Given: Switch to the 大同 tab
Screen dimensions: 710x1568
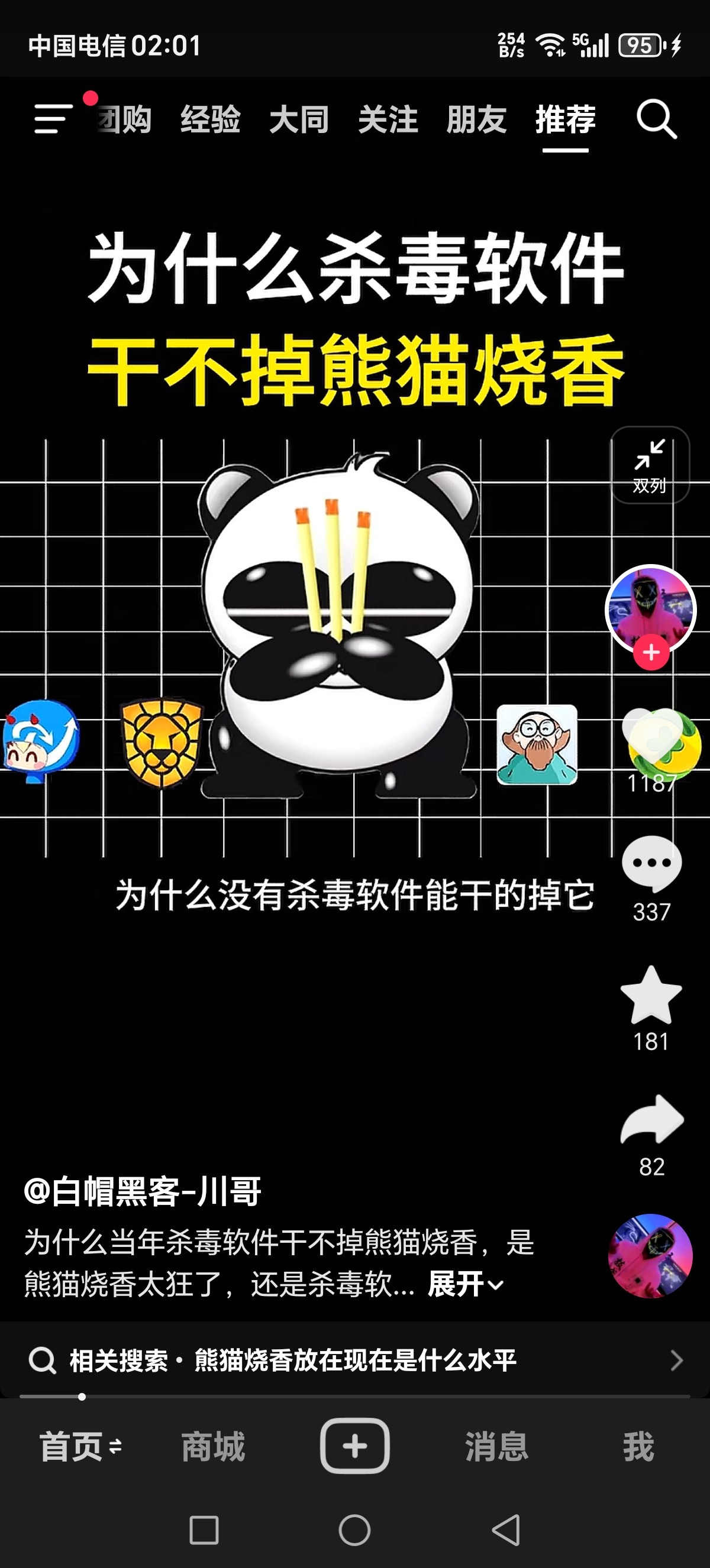Looking at the screenshot, I should 299,119.
